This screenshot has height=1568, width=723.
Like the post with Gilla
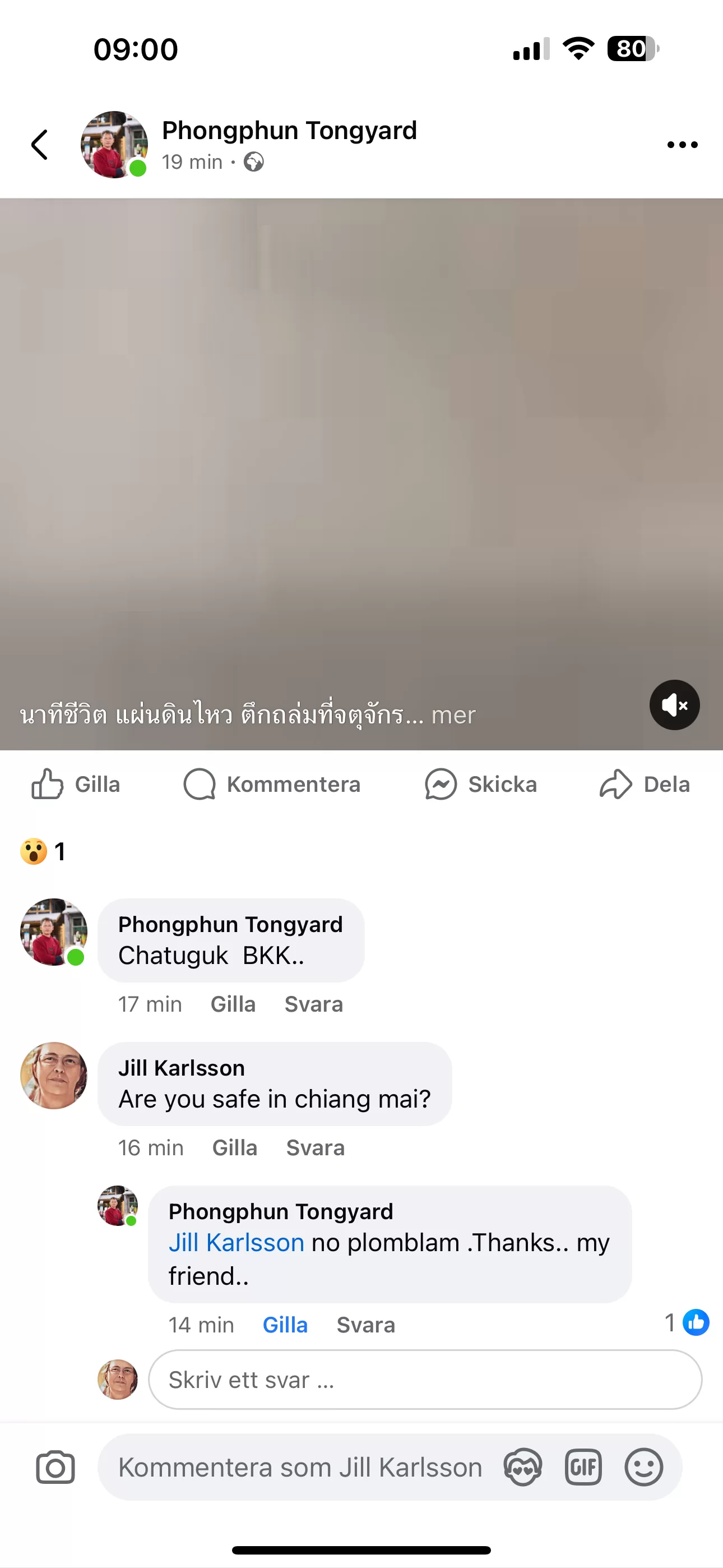pos(76,784)
